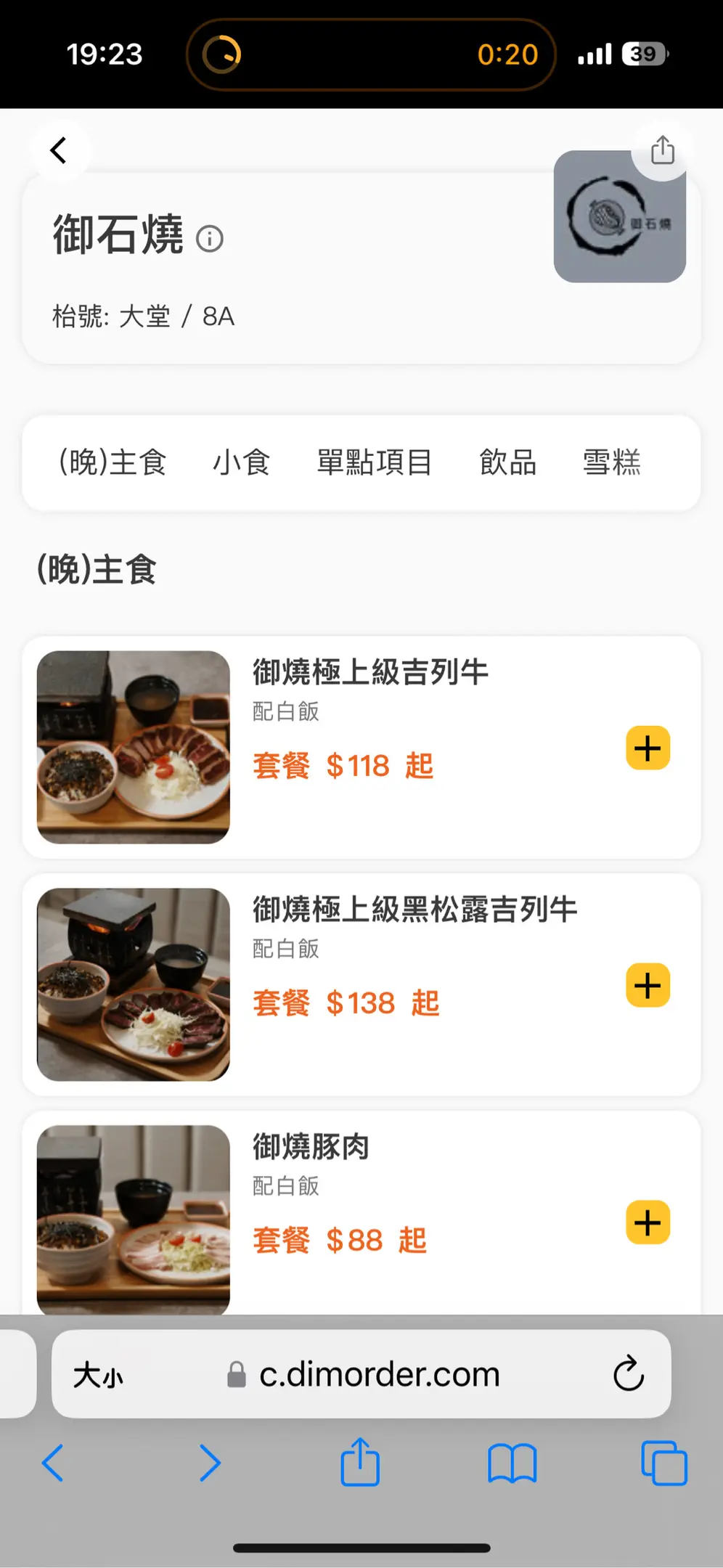Add 御燒豚肉 to the order
Viewport: 723px width, 1568px height.
coord(648,1222)
